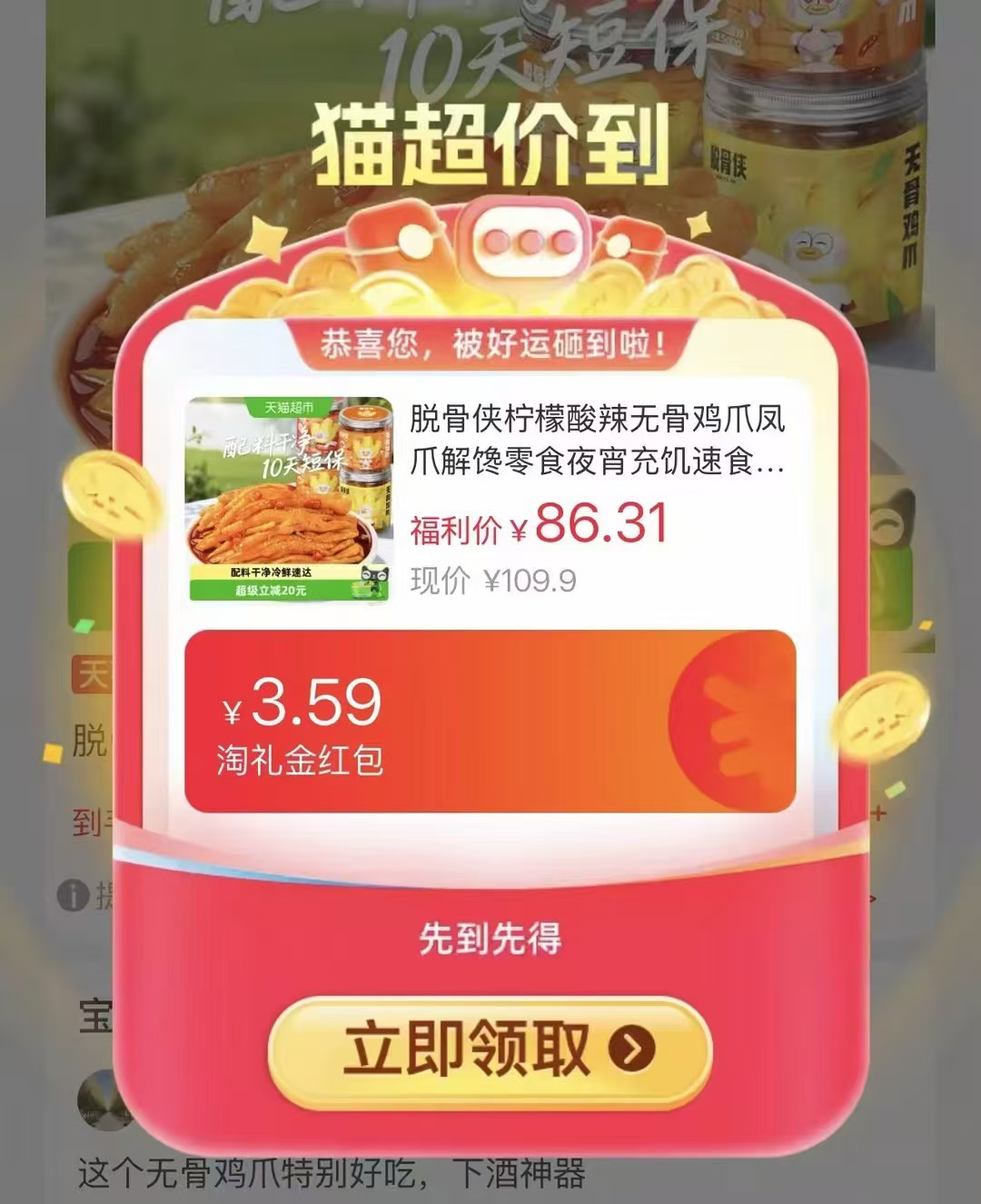This screenshot has height=1204, width=981.
Task: Tap the 立即领取 button
Action: (x=490, y=1050)
